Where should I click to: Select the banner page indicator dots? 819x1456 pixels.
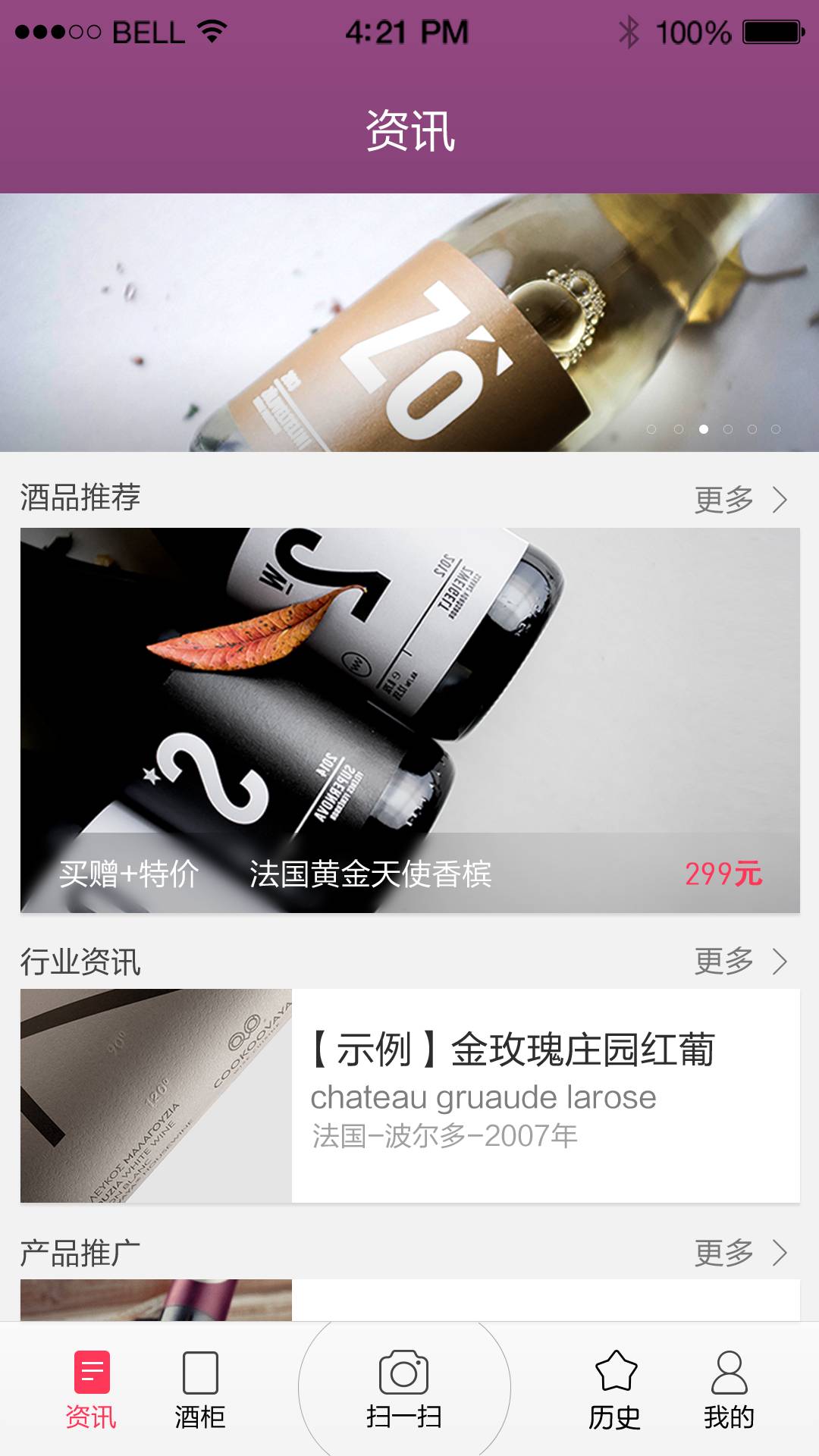coord(713,429)
